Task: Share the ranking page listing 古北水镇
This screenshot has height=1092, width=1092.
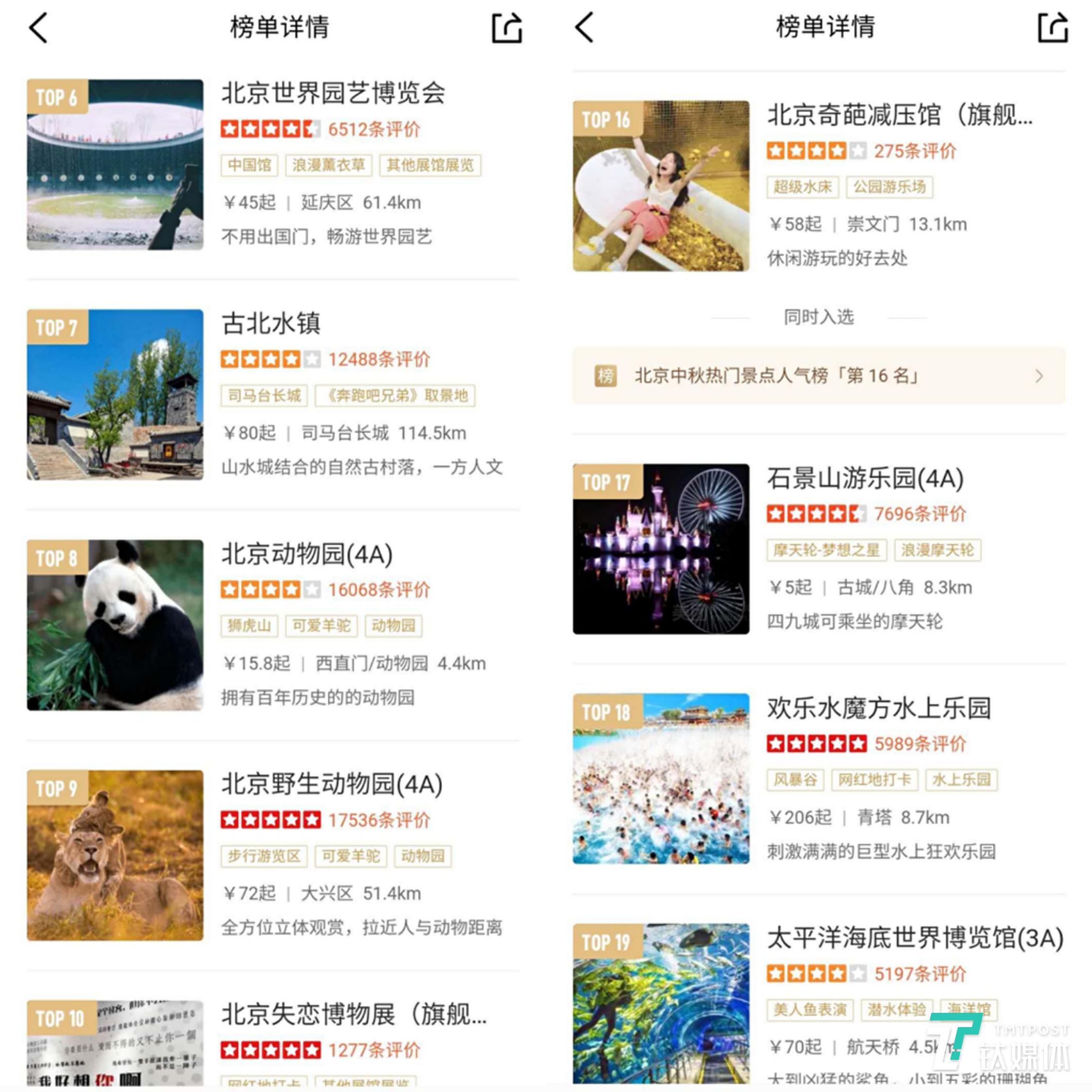Action: tap(506, 28)
